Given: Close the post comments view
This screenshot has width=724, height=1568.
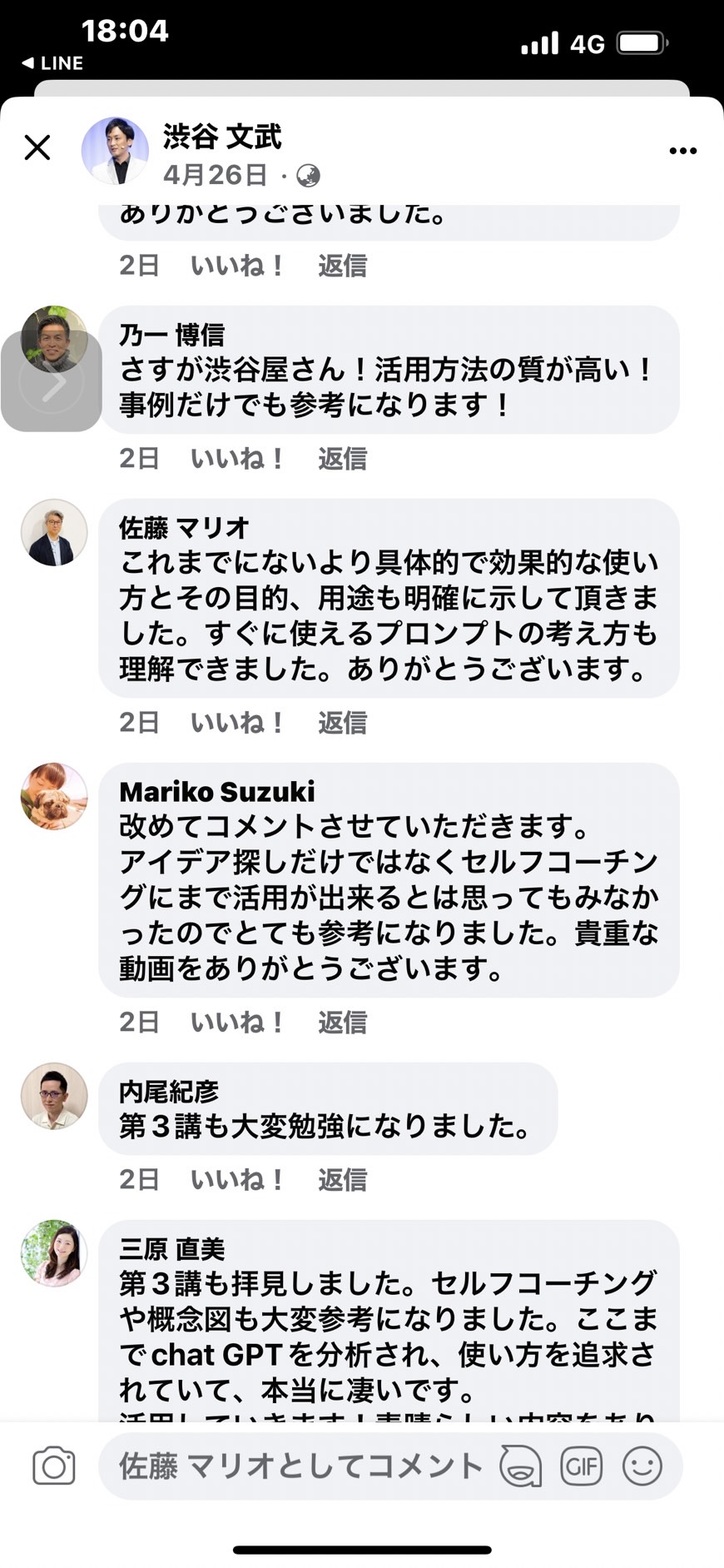Looking at the screenshot, I should point(37,148).
